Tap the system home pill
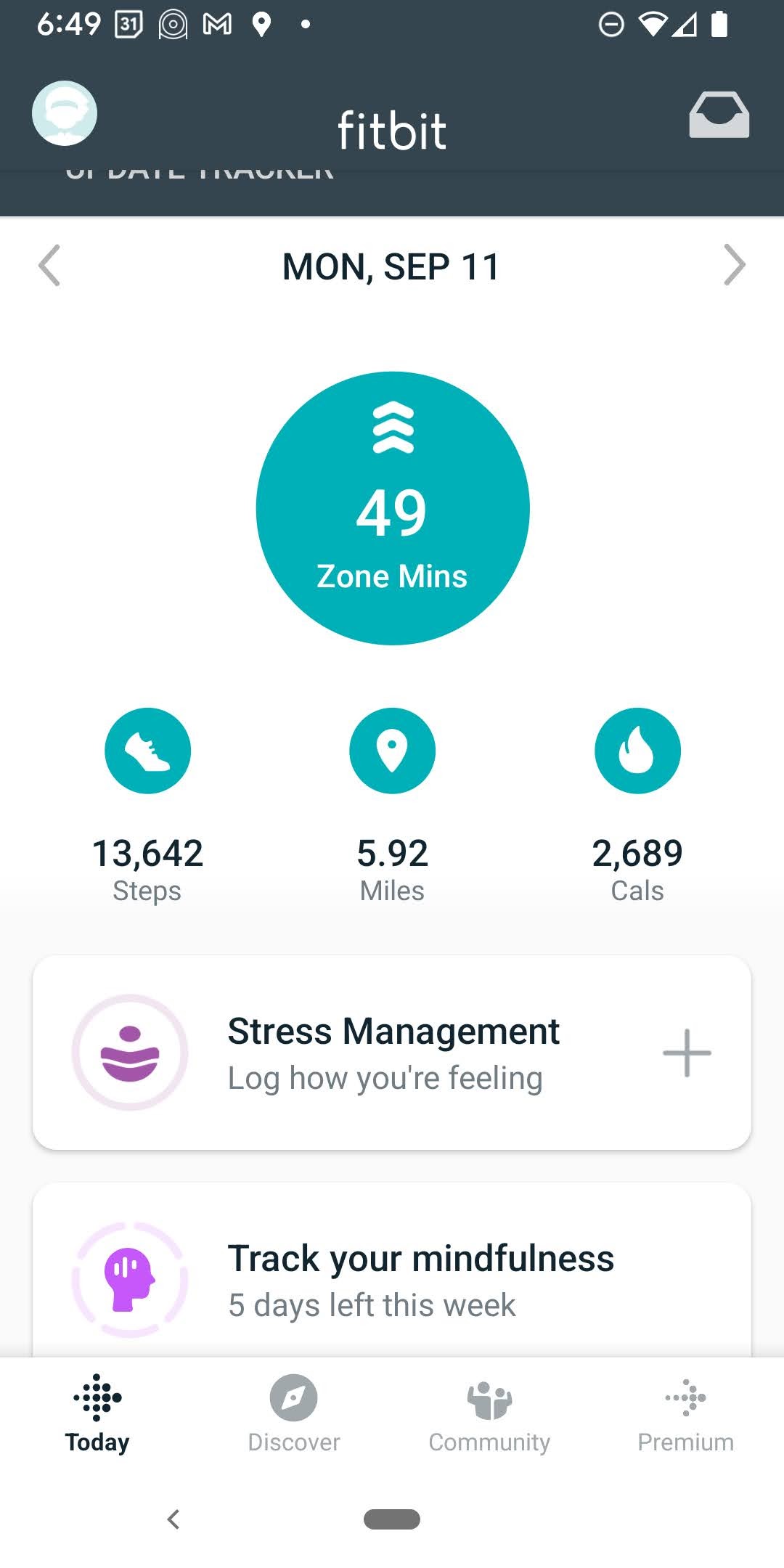The image size is (784, 1568). pyautogui.click(x=392, y=1519)
